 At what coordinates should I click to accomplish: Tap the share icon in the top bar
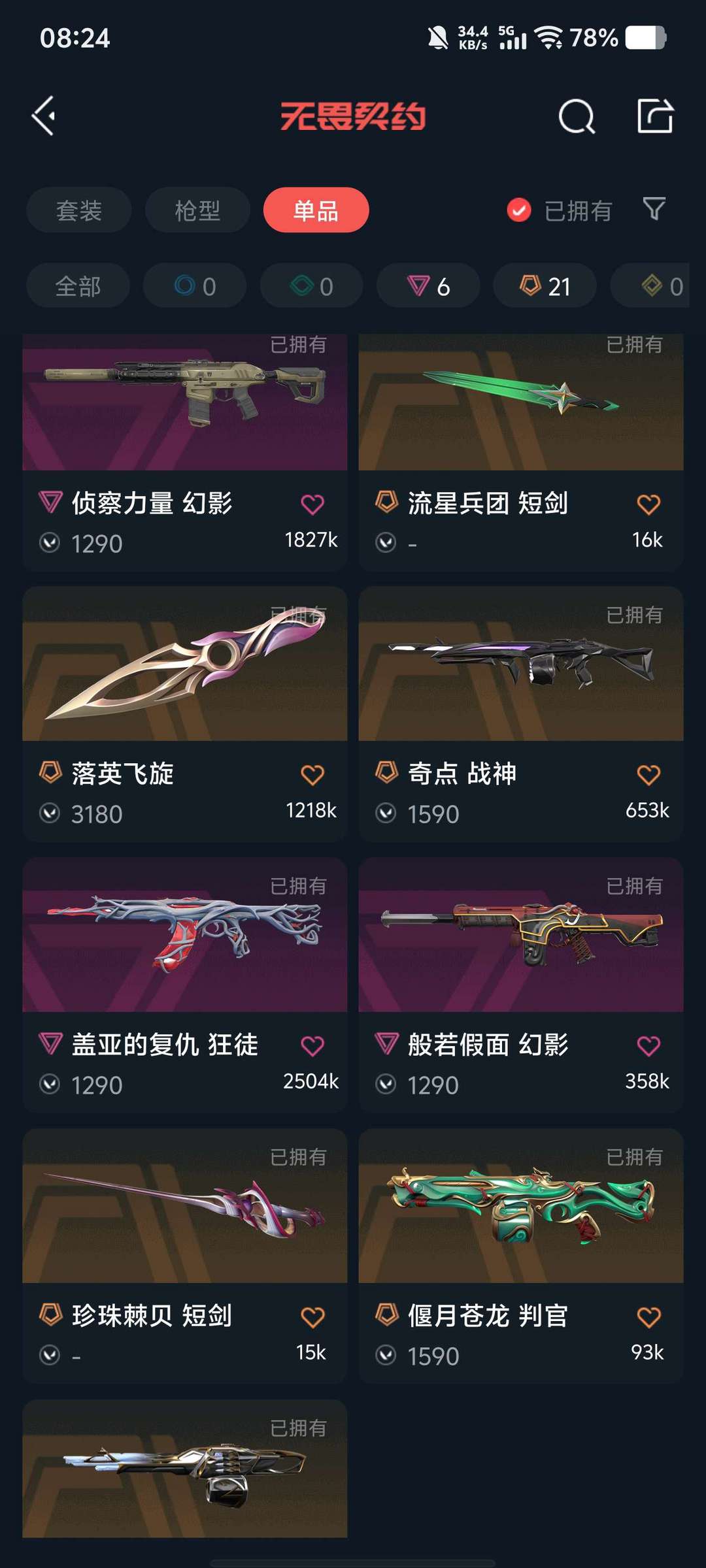tap(655, 116)
